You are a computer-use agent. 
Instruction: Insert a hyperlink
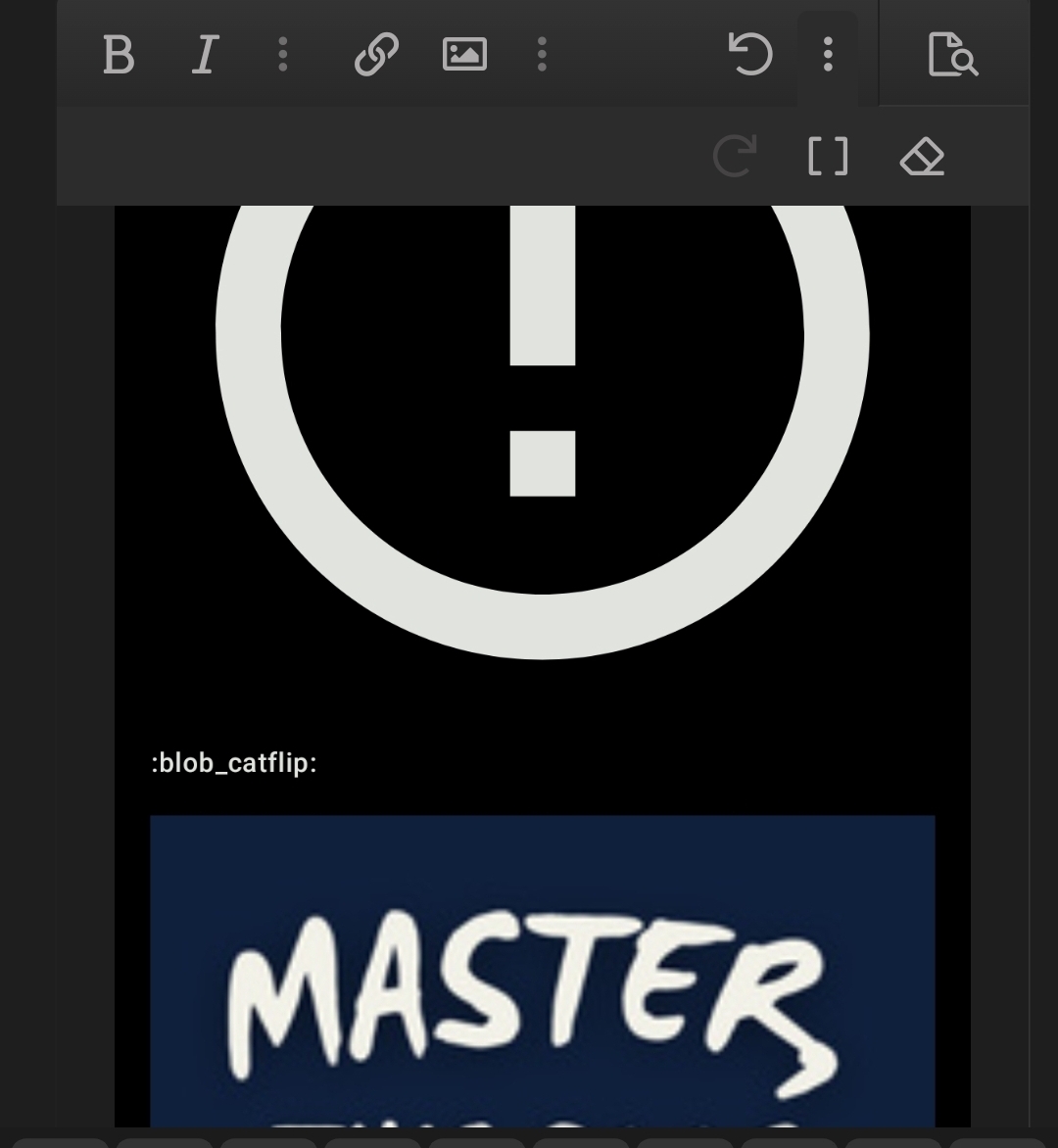point(376,54)
